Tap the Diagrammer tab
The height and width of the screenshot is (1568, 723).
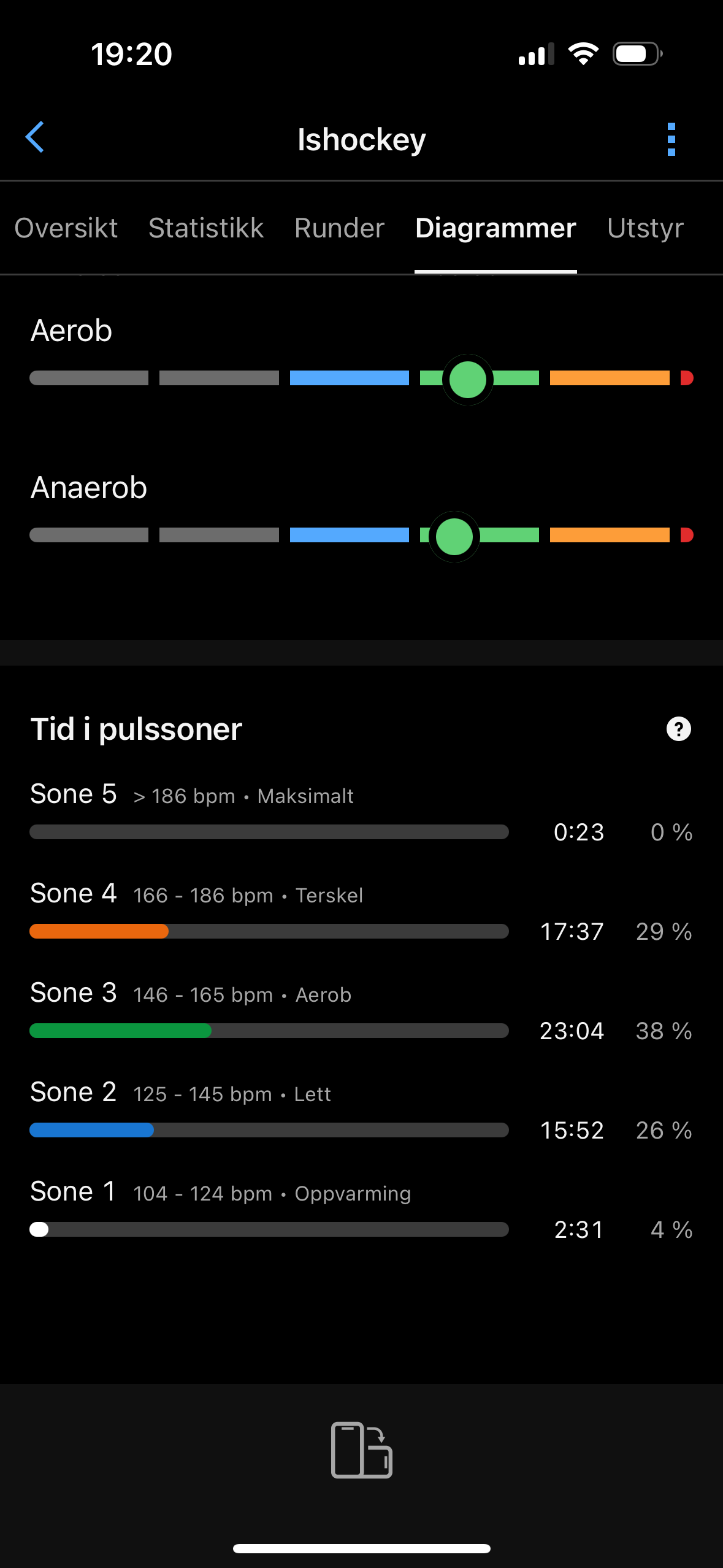pyautogui.click(x=495, y=228)
